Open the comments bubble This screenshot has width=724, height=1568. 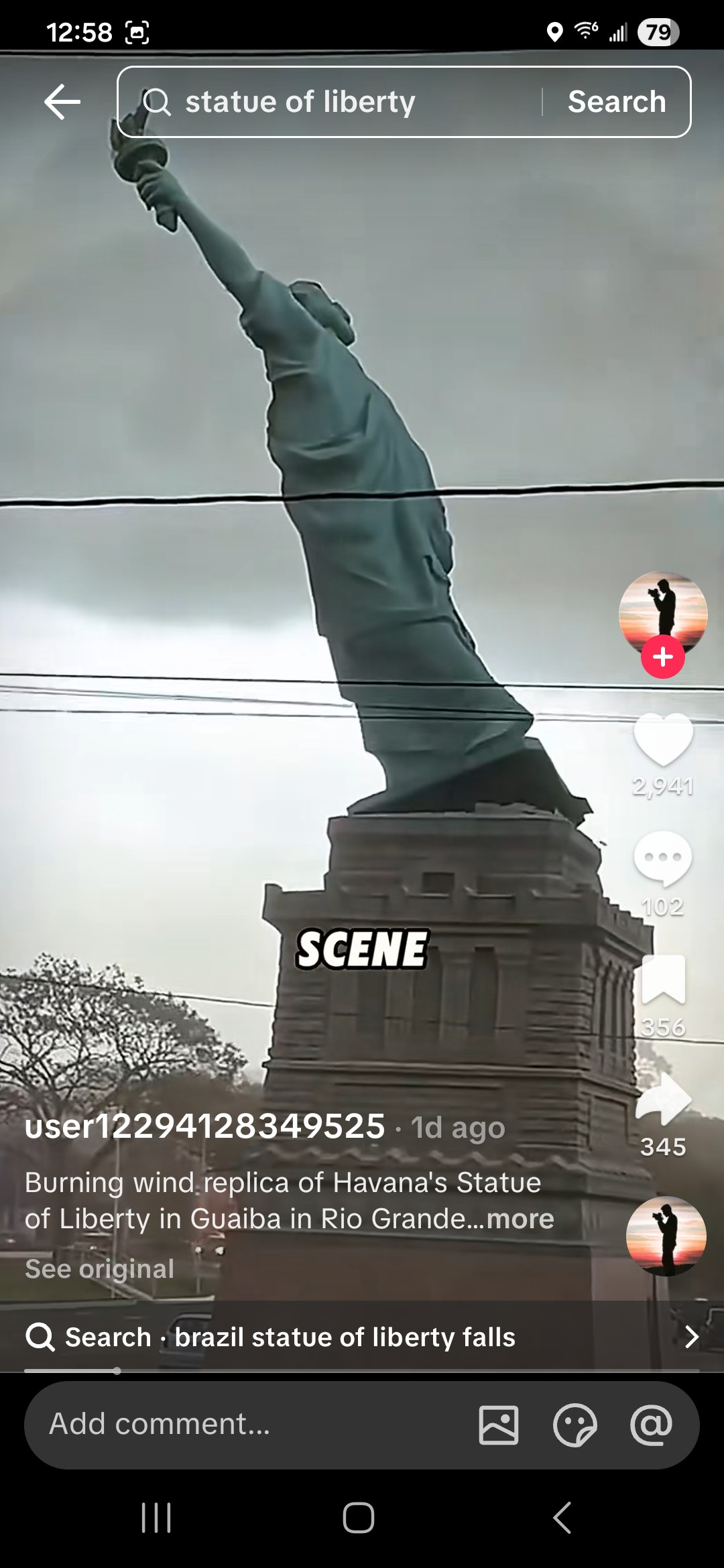click(x=663, y=858)
